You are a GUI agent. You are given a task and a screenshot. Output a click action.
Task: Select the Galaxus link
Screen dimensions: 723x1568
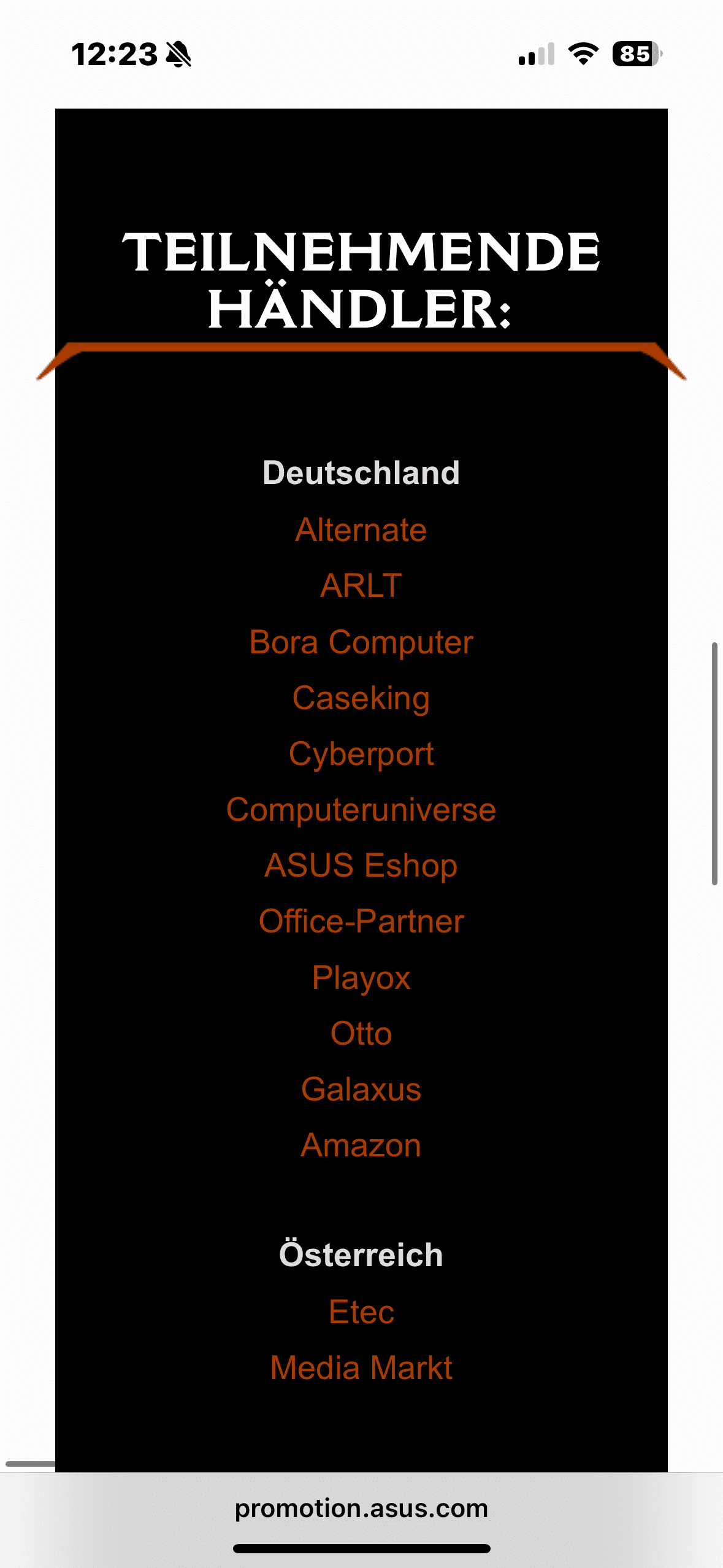(x=361, y=1090)
